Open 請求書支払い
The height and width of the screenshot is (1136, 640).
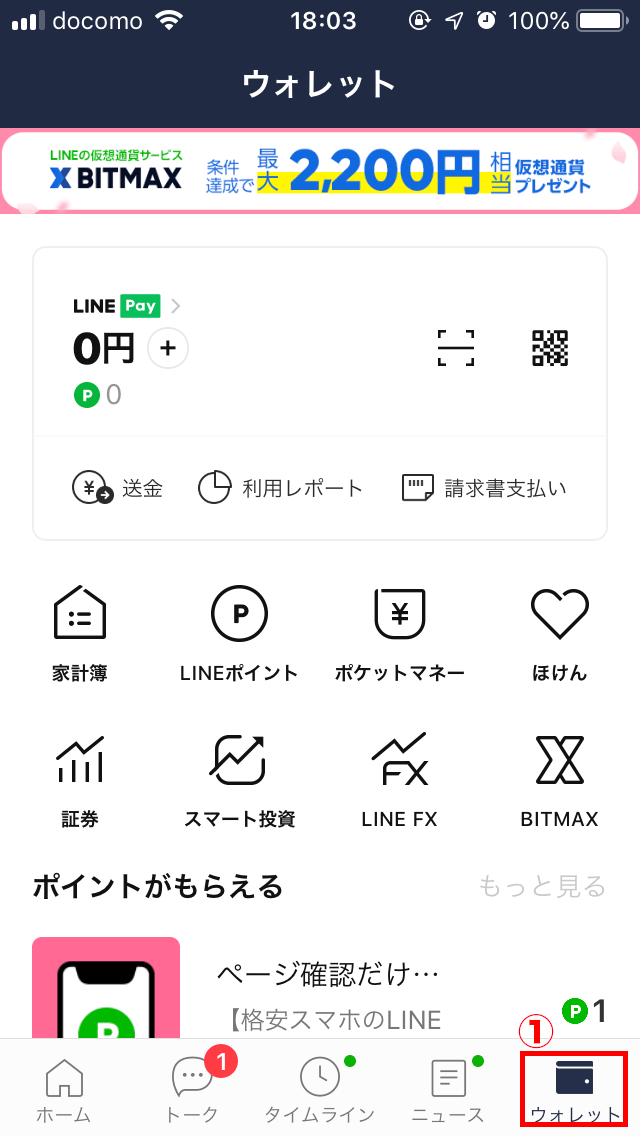pyautogui.click(x=484, y=488)
